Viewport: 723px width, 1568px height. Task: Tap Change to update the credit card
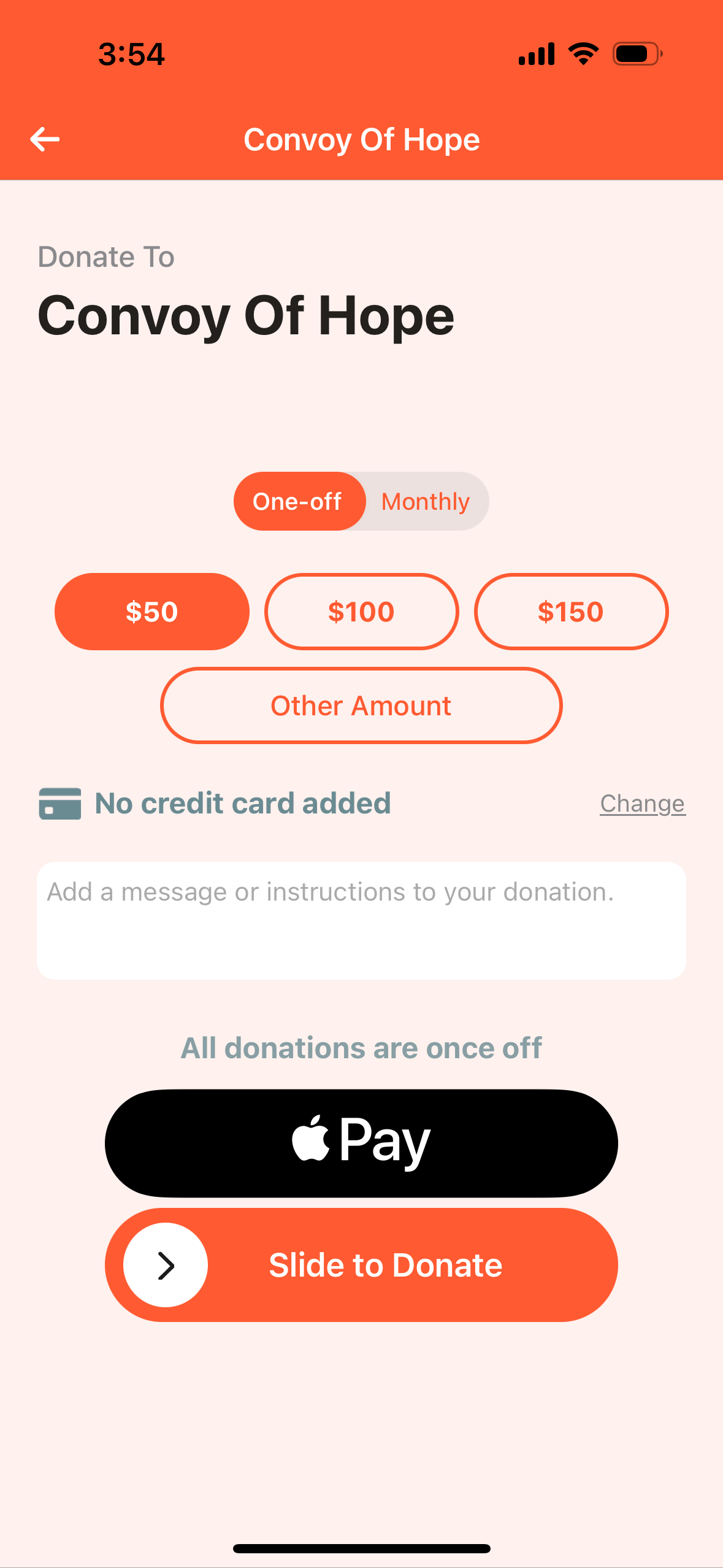[x=642, y=804]
